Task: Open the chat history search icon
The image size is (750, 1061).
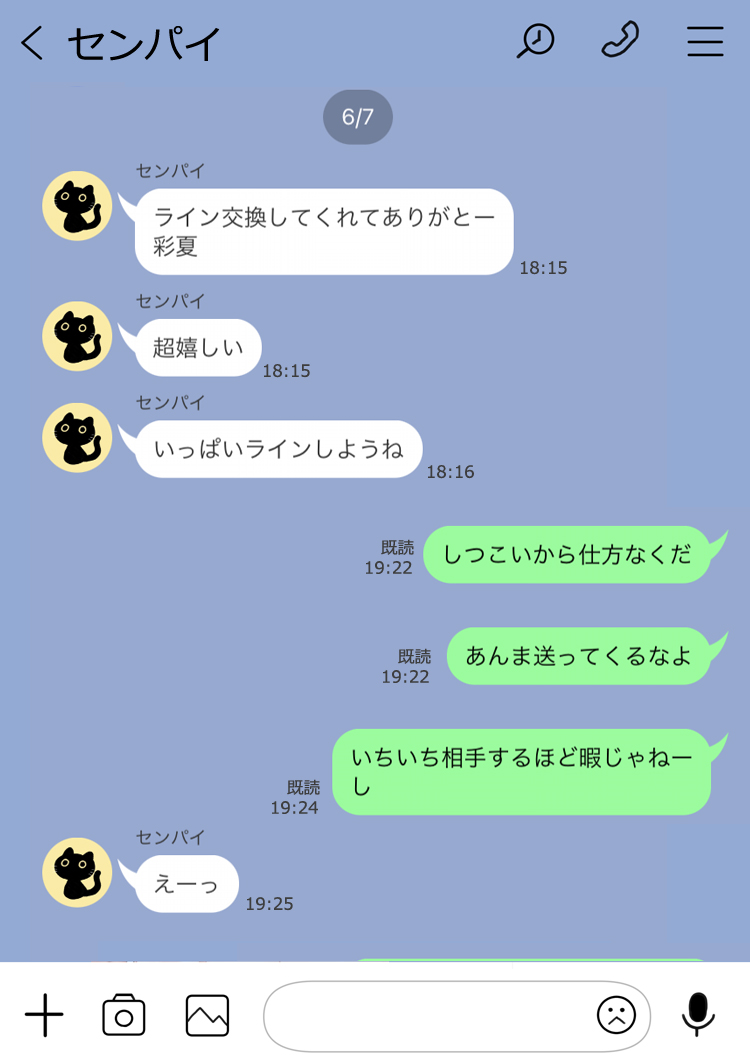Action: point(535,41)
